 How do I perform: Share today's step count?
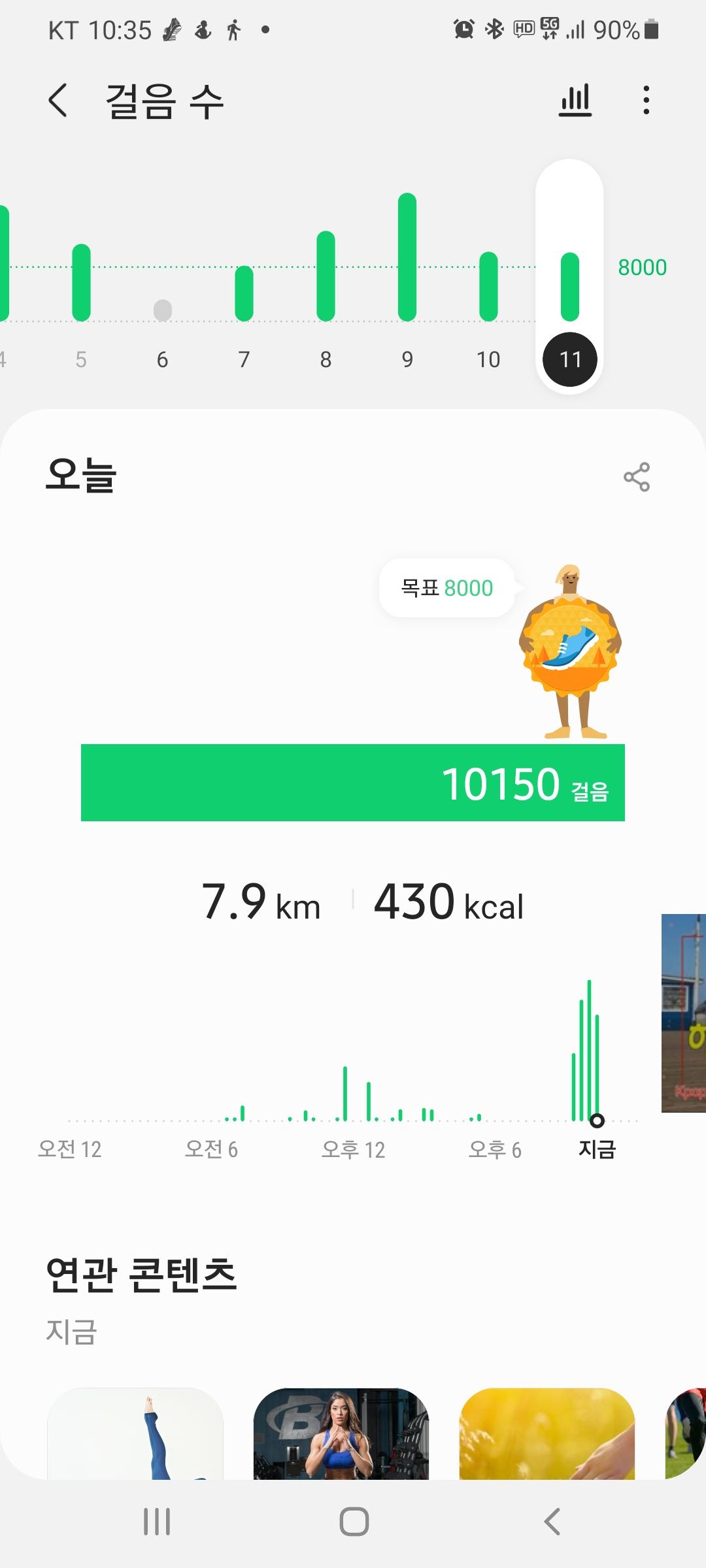click(x=636, y=477)
